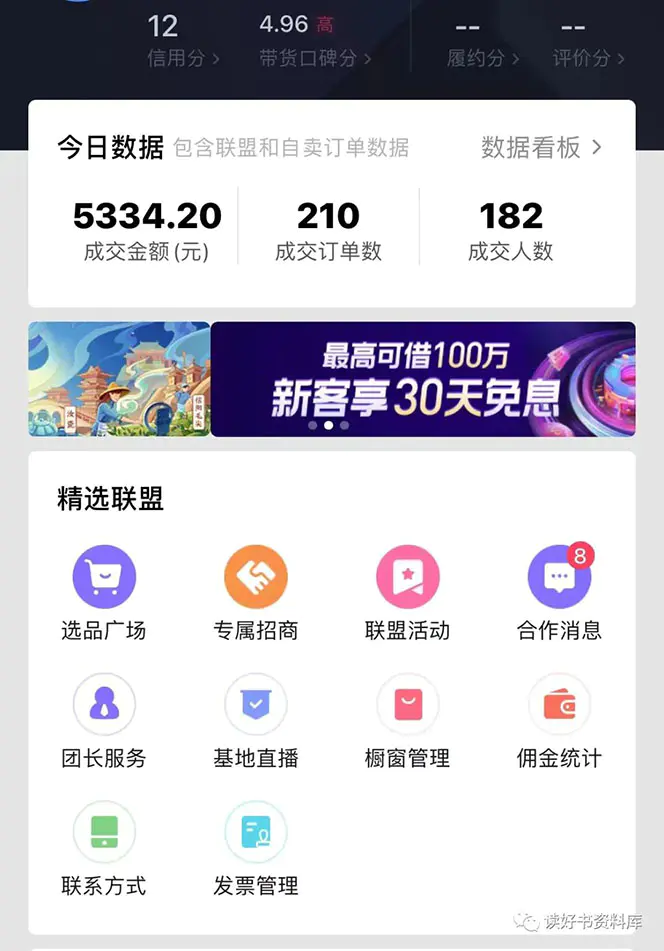Open the 数据看板 dashboard
Image resolution: width=664 pixels, height=951 pixels.
[x=541, y=148]
